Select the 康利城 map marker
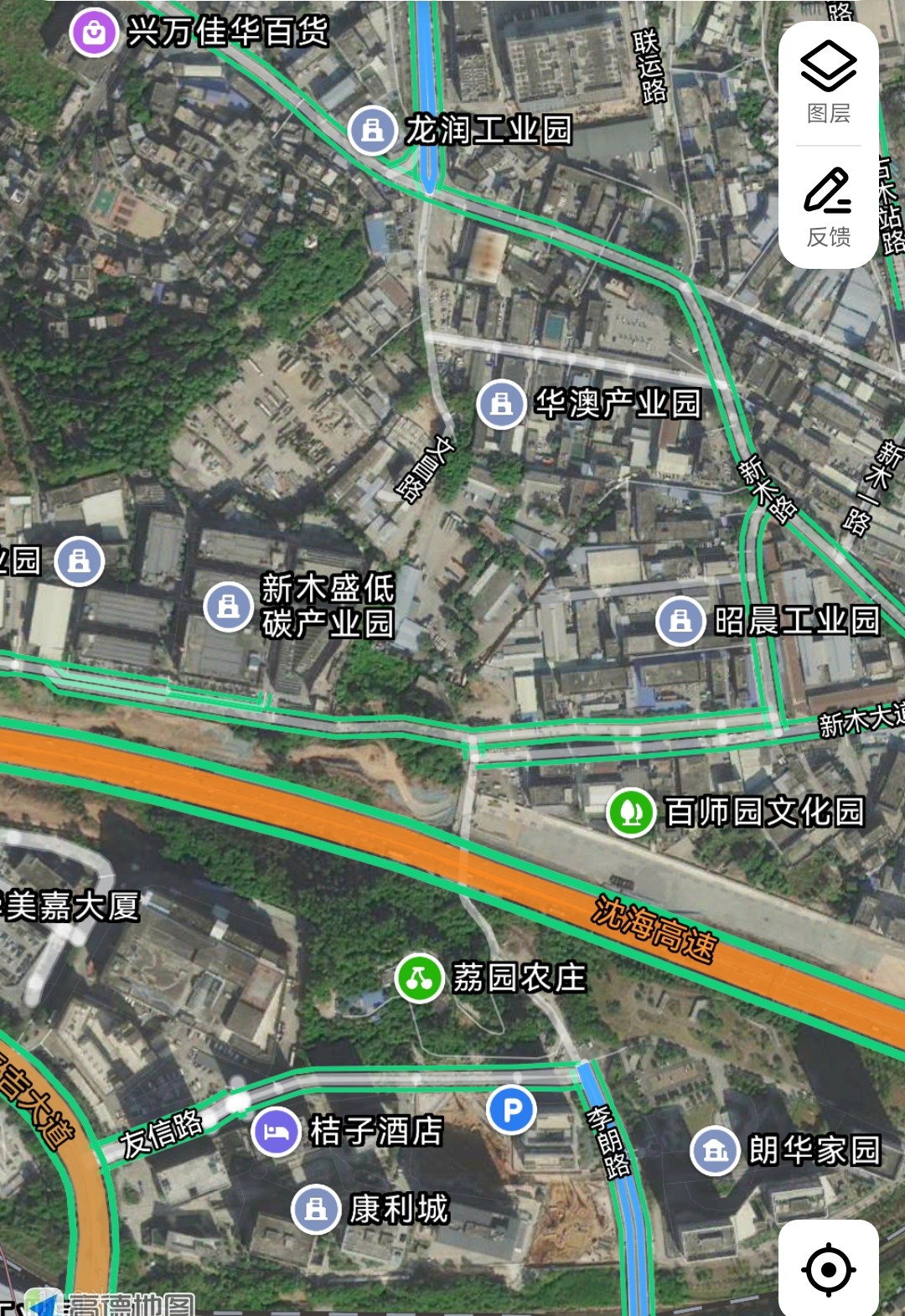The width and height of the screenshot is (905, 1316). click(x=316, y=1209)
